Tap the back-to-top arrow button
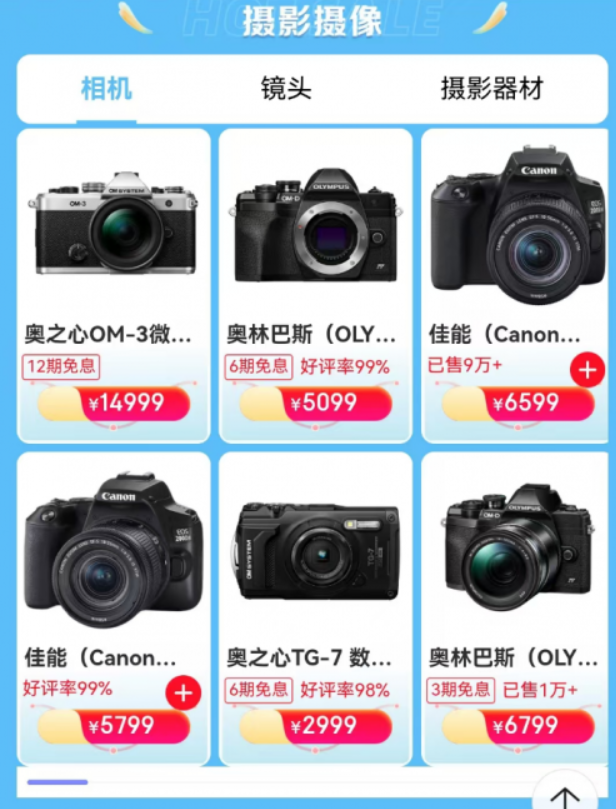The image size is (616, 809). [x=565, y=795]
